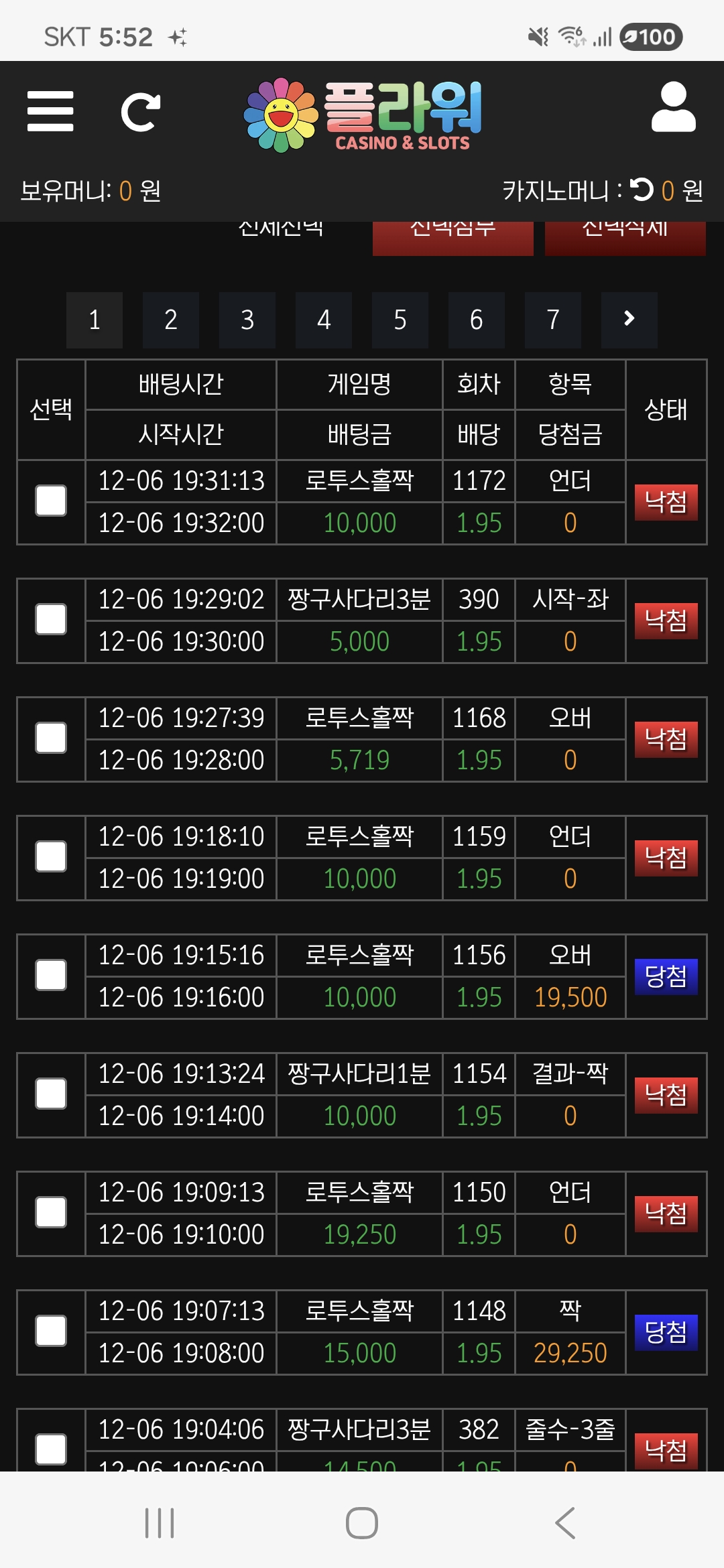Open the next page with the chevron arrow
Screen dimensions: 724x1568
(x=628, y=320)
